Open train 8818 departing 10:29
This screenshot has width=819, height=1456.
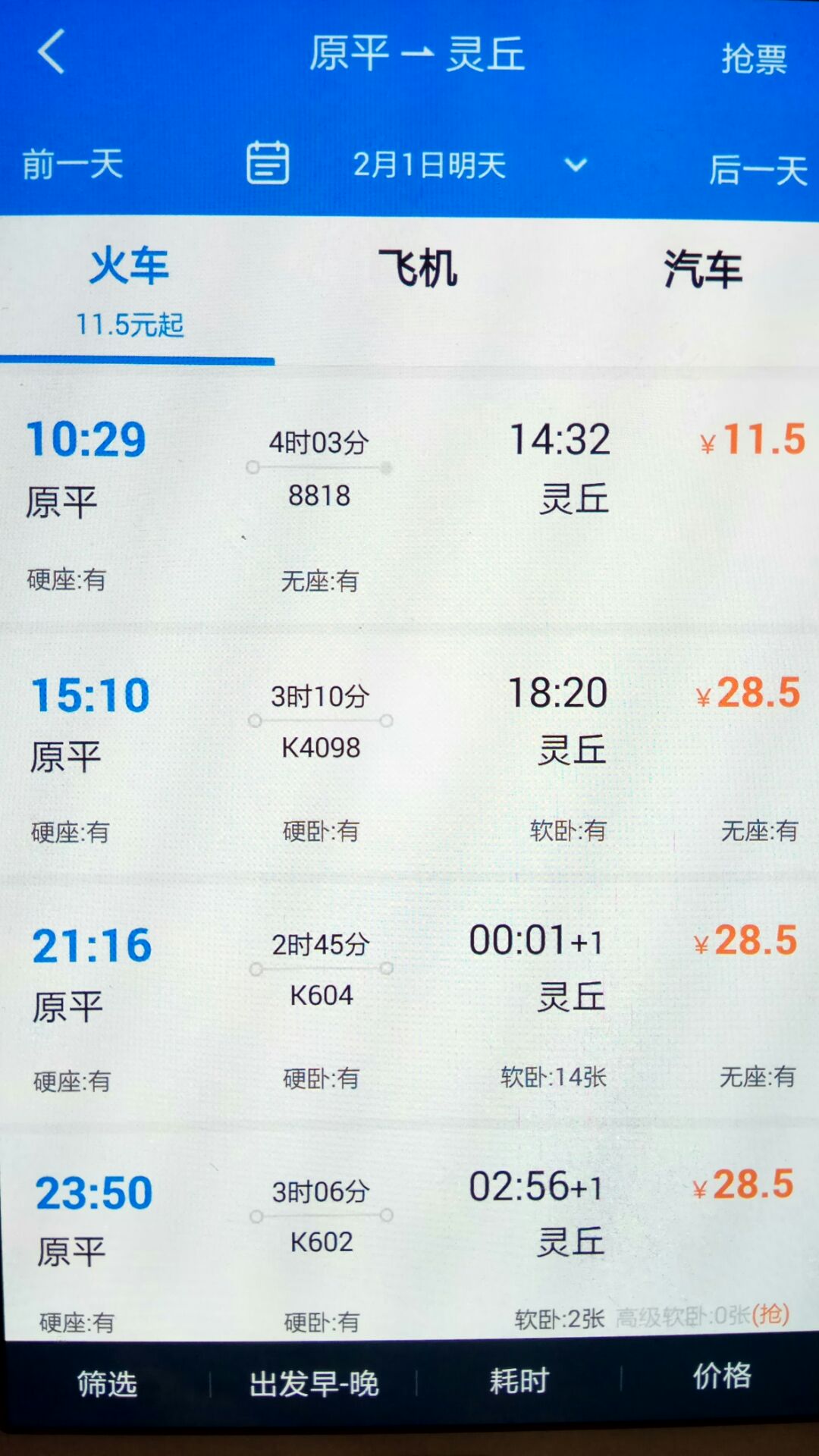coord(409,500)
